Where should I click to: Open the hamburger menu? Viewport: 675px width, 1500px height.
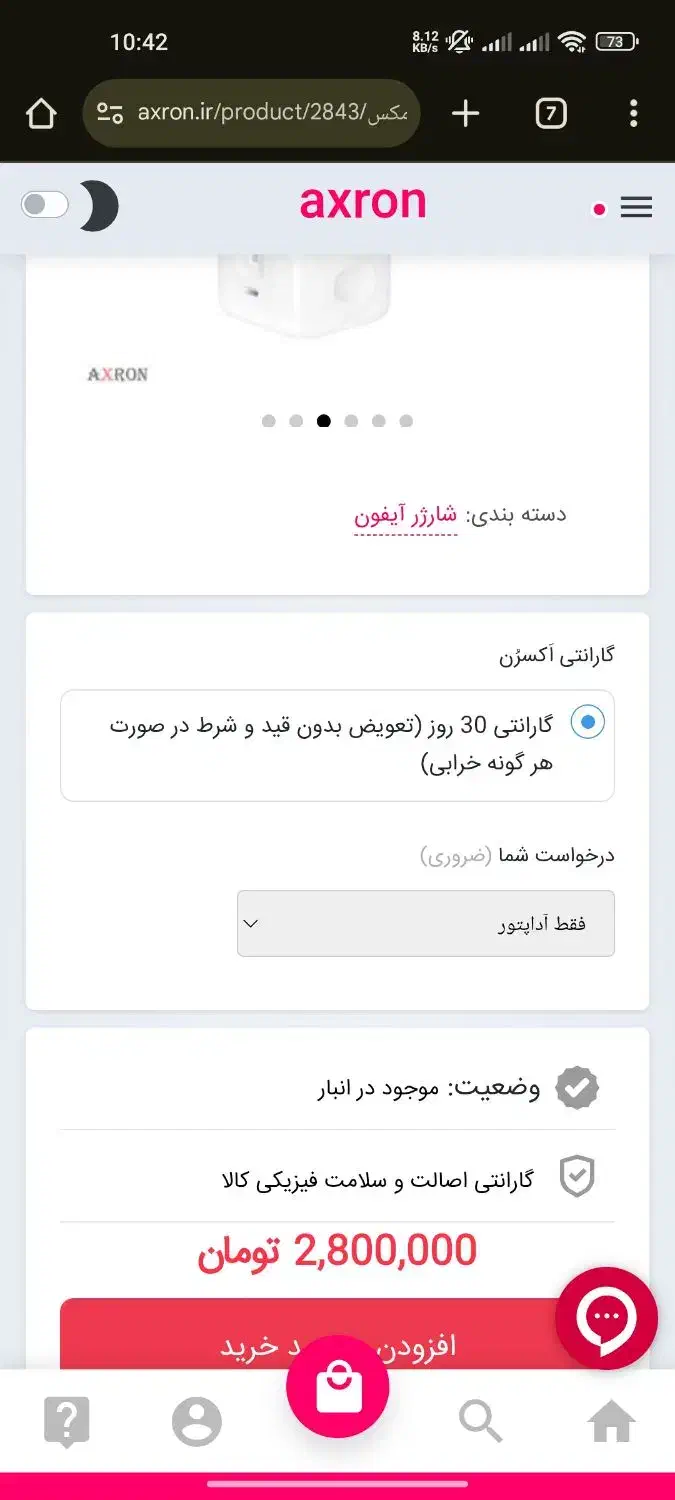point(636,208)
